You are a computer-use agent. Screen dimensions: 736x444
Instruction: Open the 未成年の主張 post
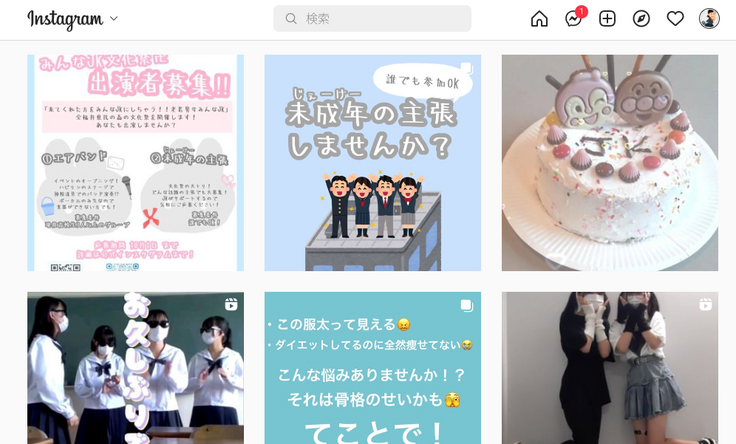(x=372, y=163)
